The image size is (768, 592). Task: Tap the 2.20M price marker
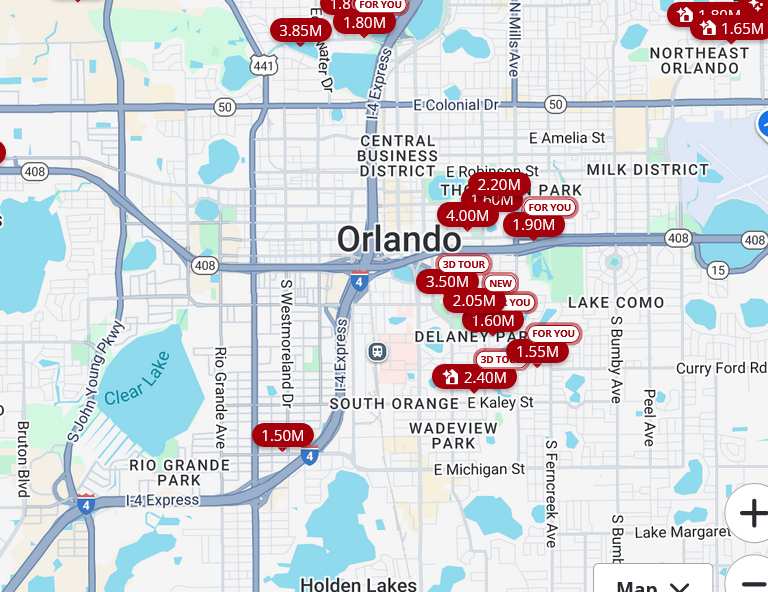pos(499,184)
